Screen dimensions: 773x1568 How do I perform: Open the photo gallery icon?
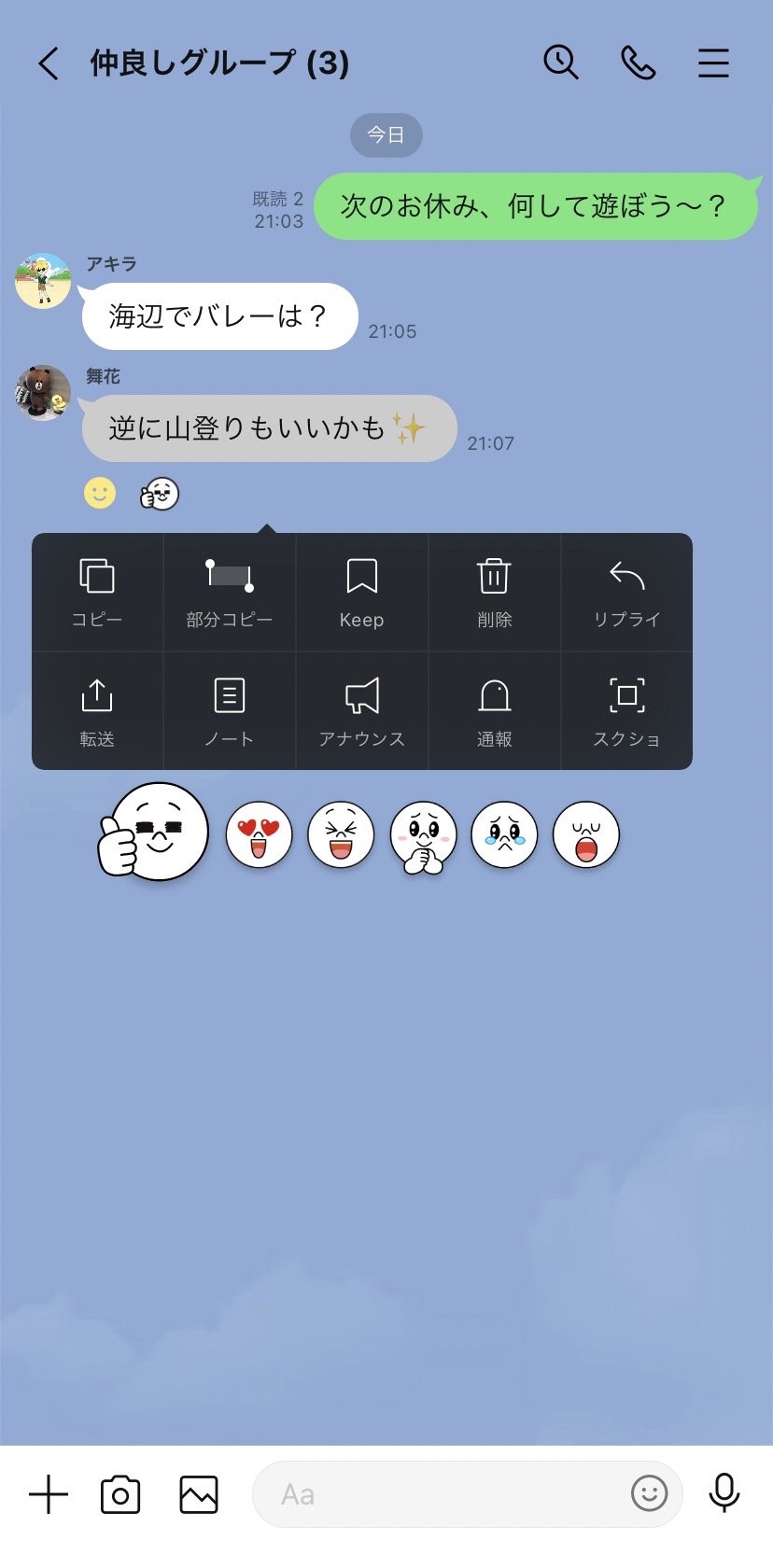(x=198, y=1493)
